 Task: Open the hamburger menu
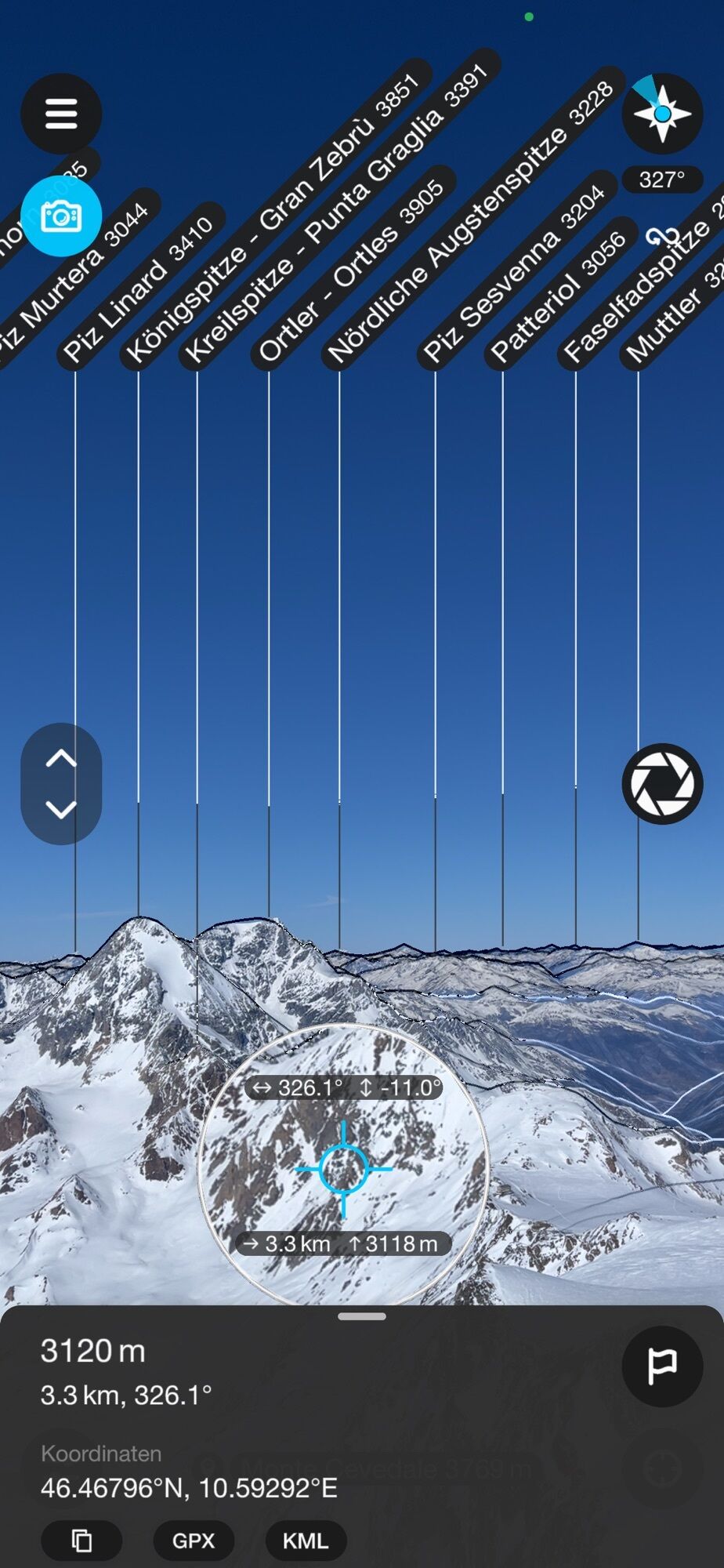coord(61,114)
